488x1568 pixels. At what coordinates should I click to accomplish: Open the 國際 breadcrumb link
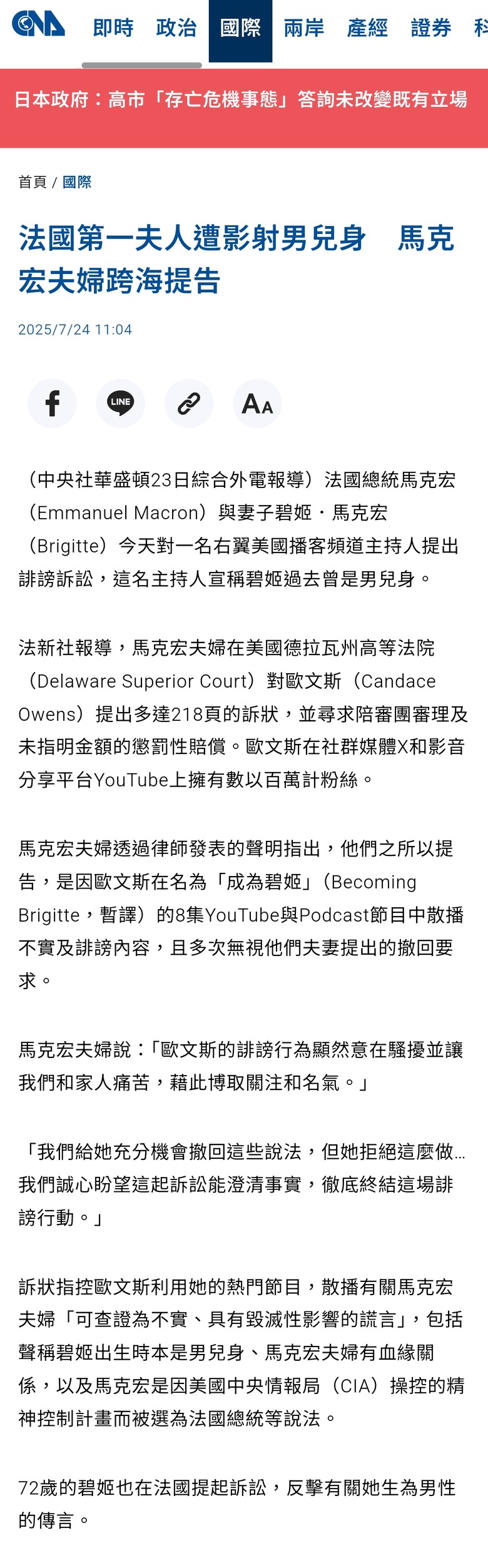click(x=77, y=182)
